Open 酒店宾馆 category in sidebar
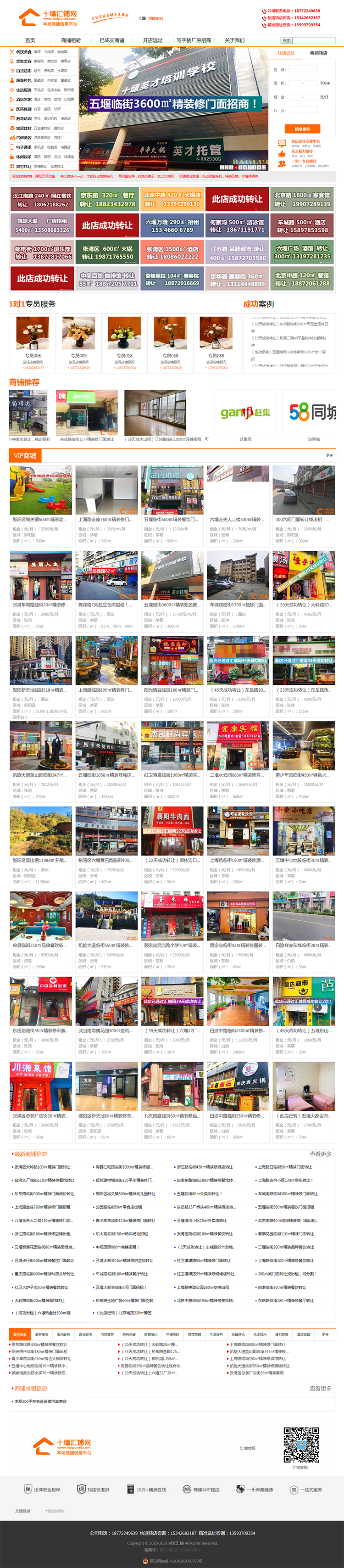The width and height of the screenshot is (344, 1568). (24, 99)
